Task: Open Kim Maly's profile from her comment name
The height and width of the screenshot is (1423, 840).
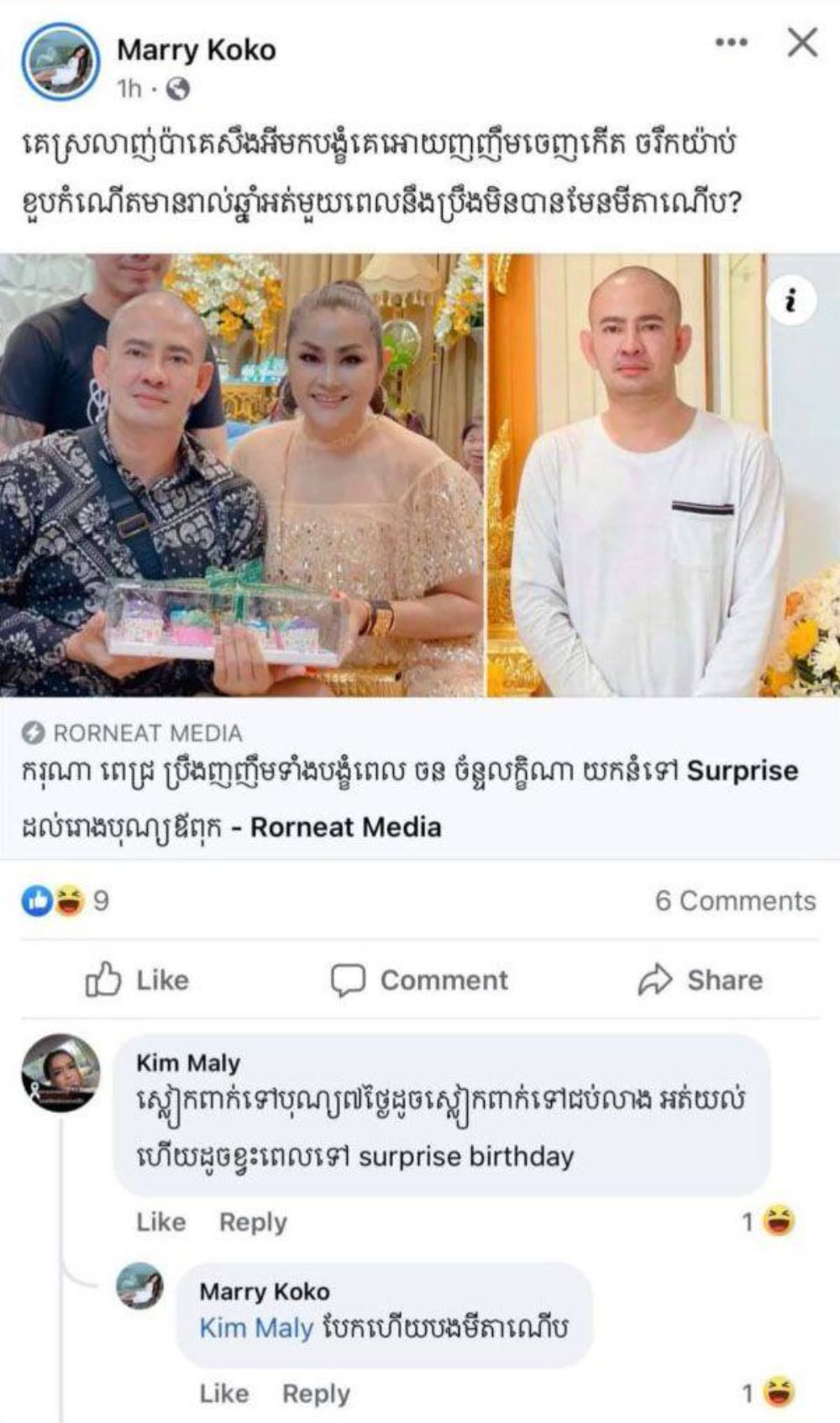Action: [x=188, y=1063]
